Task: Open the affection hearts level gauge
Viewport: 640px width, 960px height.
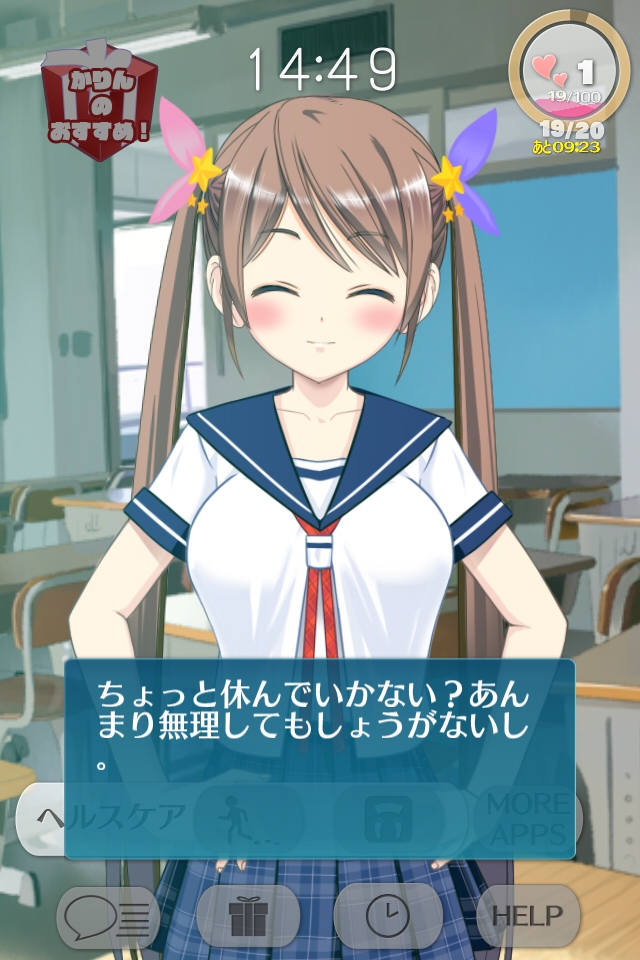Action: click(570, 72)
